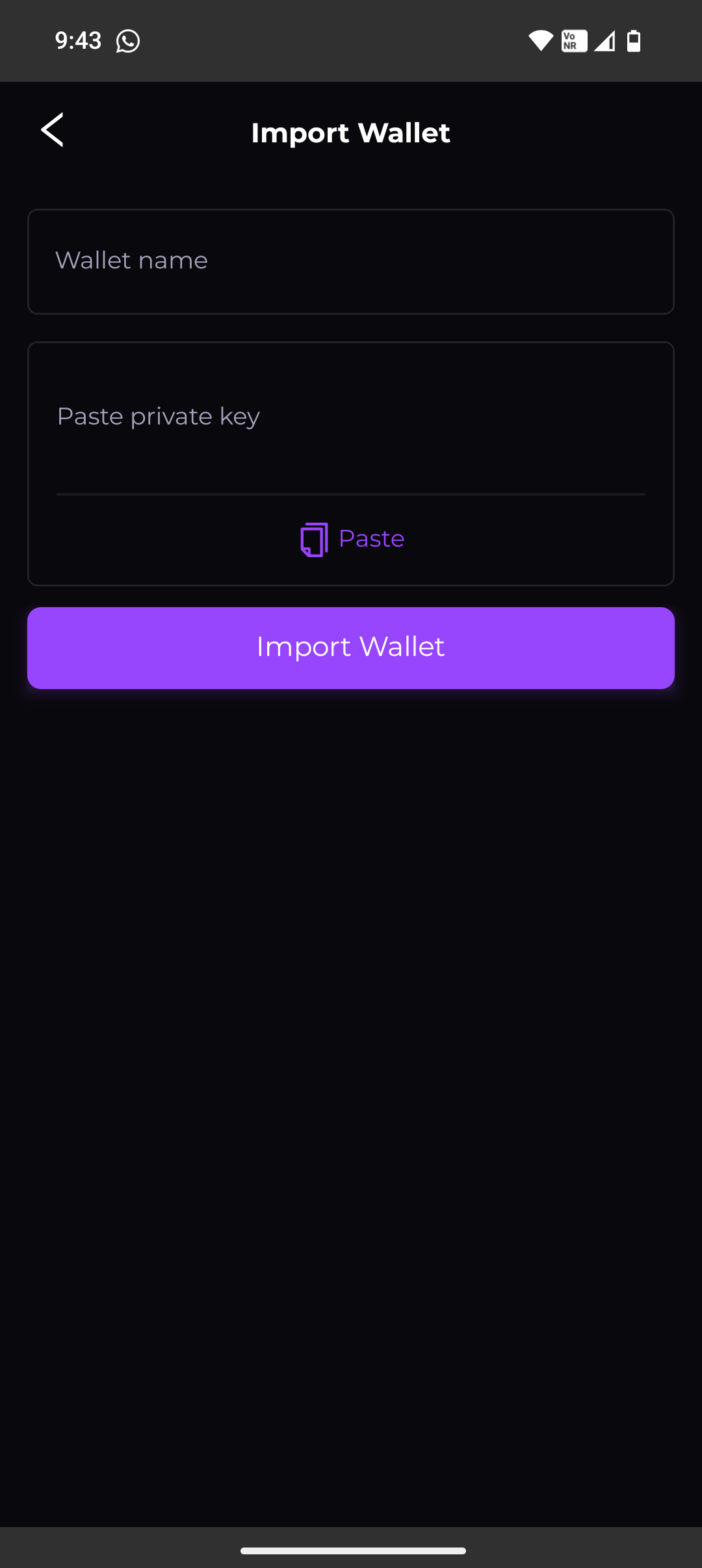702x1568 pixels.
Task: Go back from Import Wallet screen
Action: tap(53, 130)
